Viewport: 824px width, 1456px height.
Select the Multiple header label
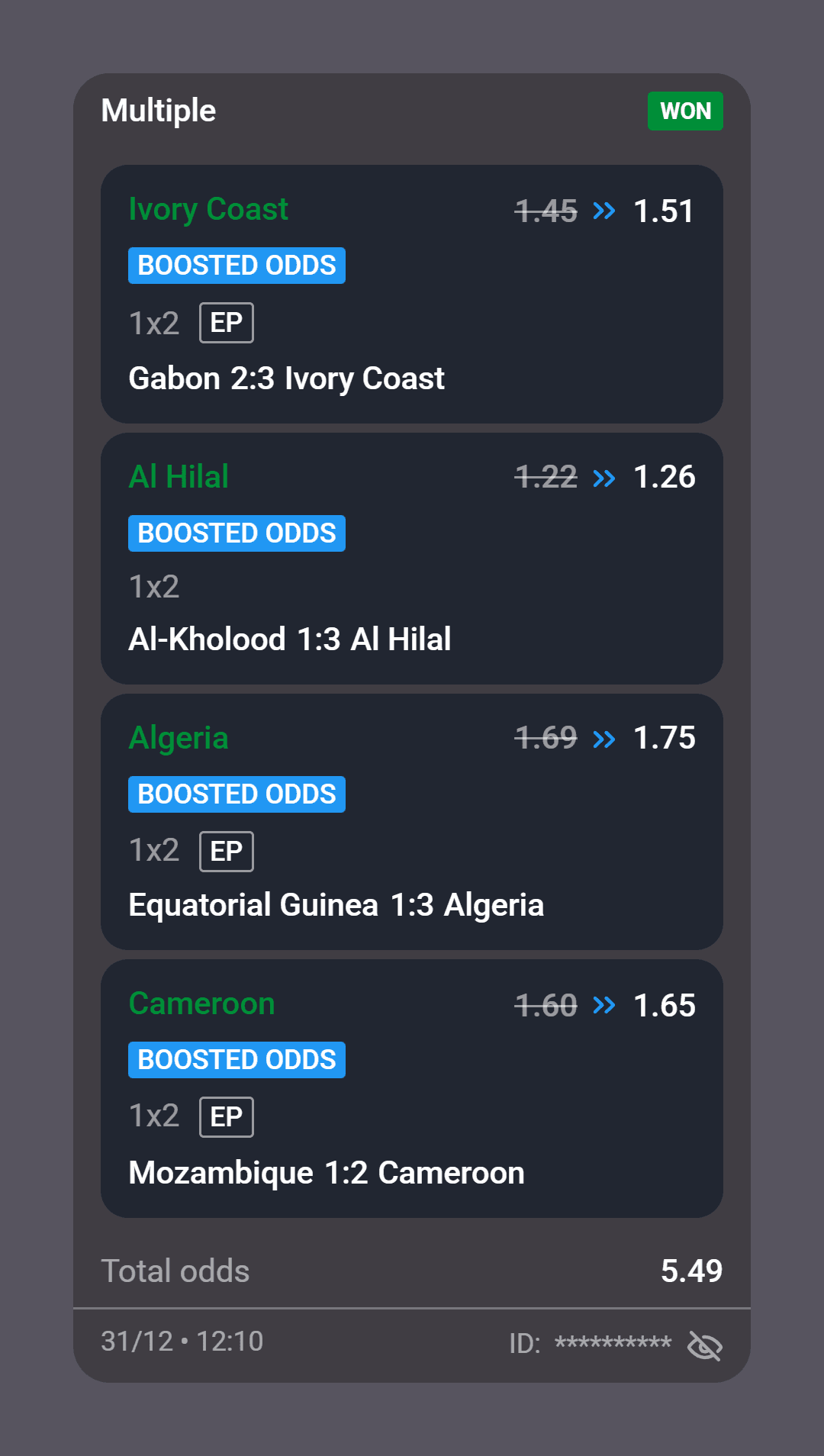coord(159,110)
